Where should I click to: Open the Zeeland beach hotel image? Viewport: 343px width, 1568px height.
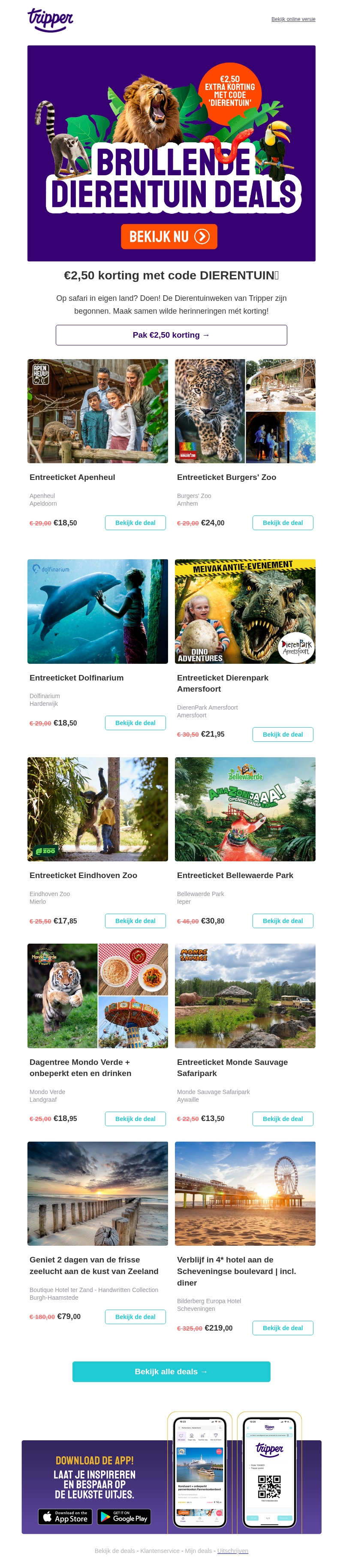coord(97,1193)
